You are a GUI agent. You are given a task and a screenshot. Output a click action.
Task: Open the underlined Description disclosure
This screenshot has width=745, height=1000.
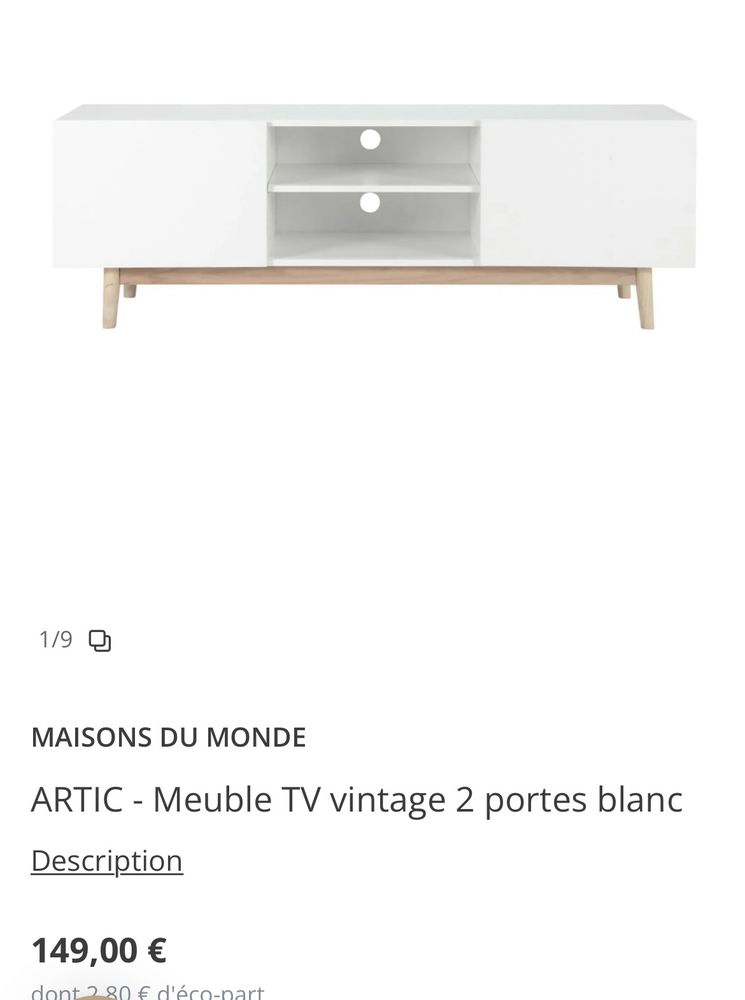[107, 860]
